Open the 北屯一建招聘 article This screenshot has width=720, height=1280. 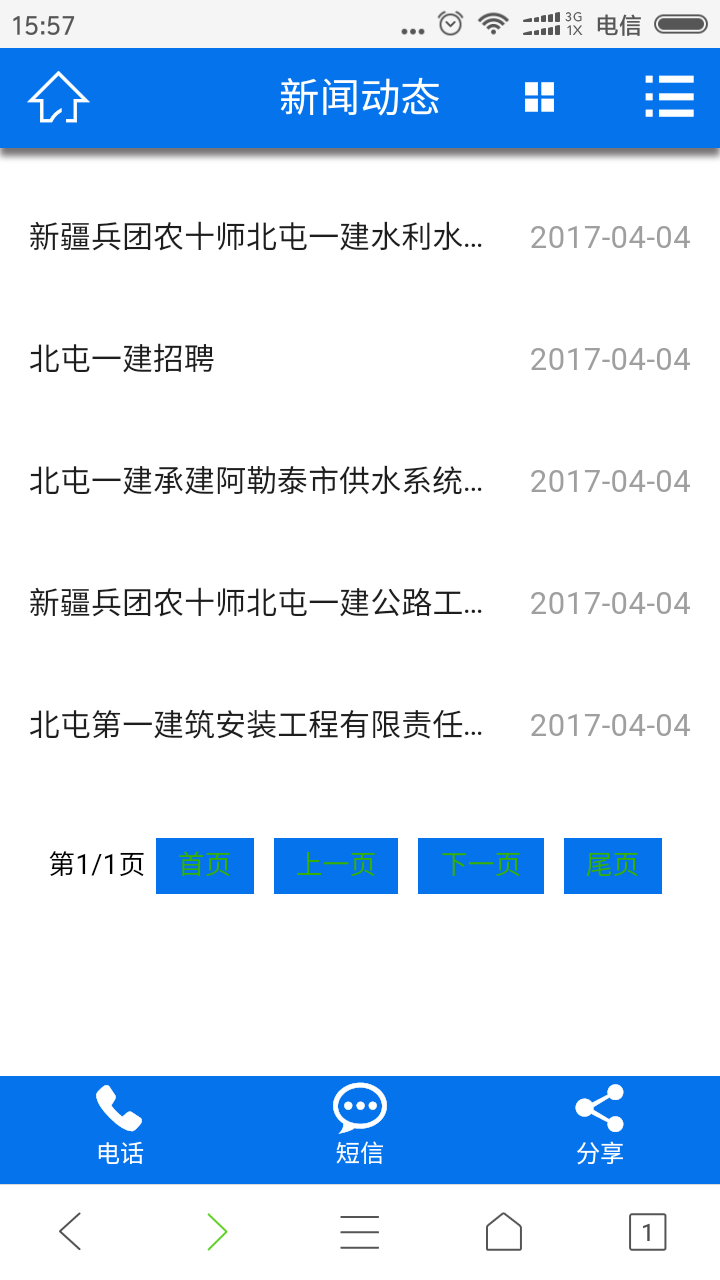(122, 360)
